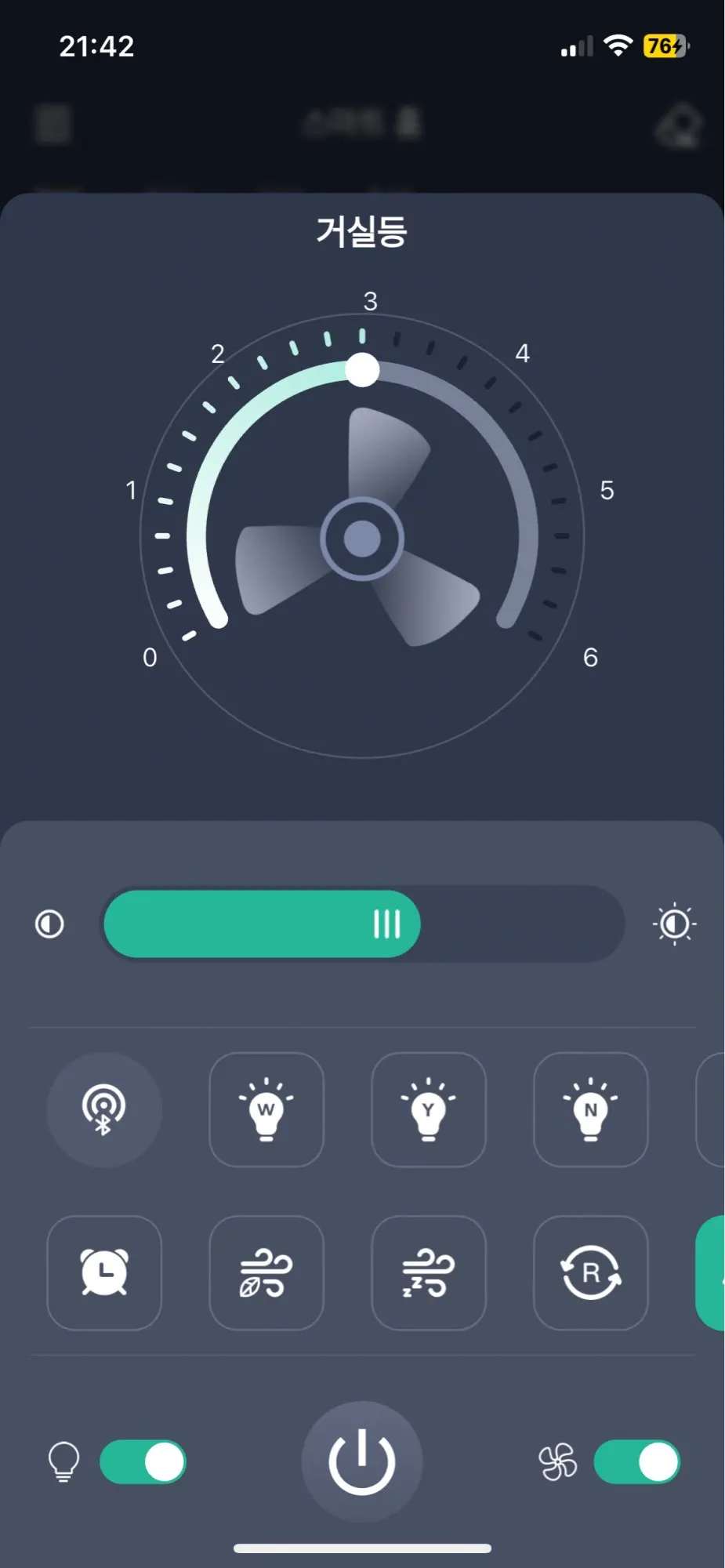Enable natural wind mode with leaf icon
The height and width of the screenshot is (1568, 725).
point(266,1272)
